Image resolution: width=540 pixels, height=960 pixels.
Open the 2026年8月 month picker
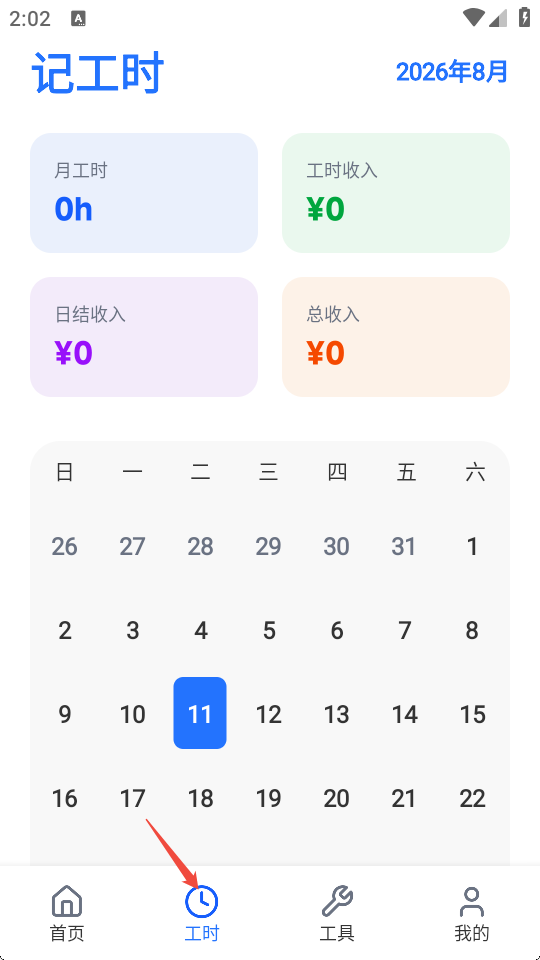(x=452, y=72)
